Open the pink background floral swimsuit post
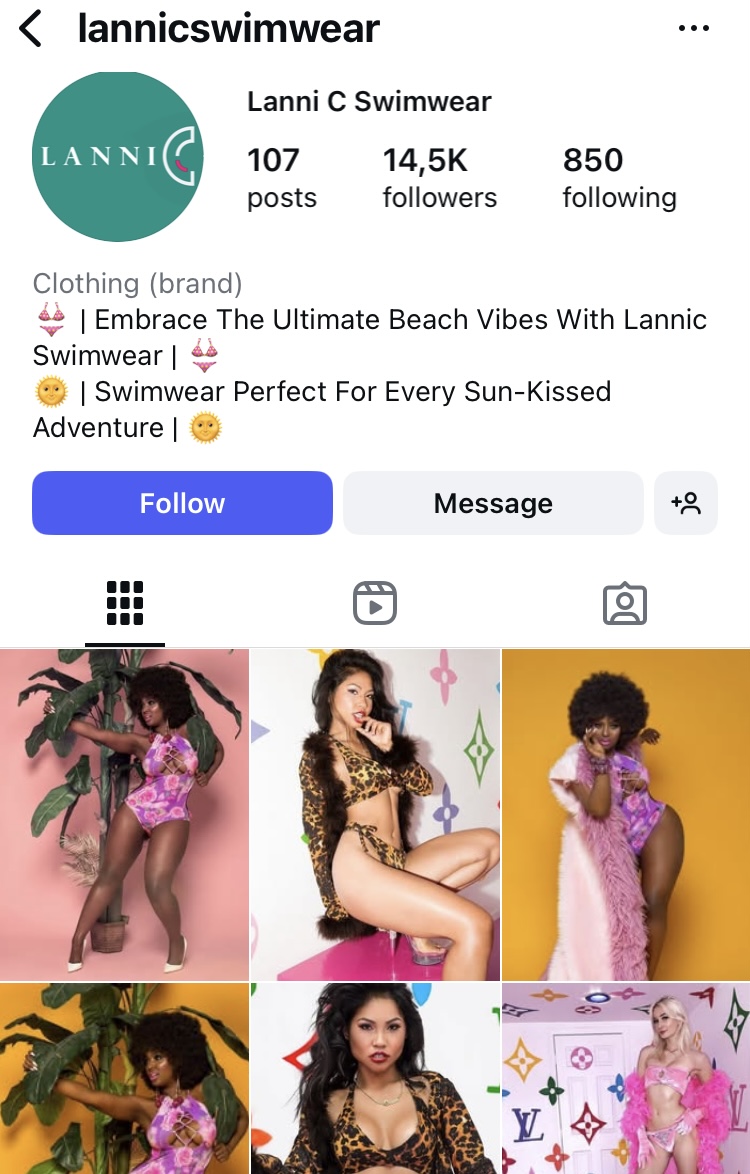The height and width of the screenshot is (1174, 750). tap(124, 814)
